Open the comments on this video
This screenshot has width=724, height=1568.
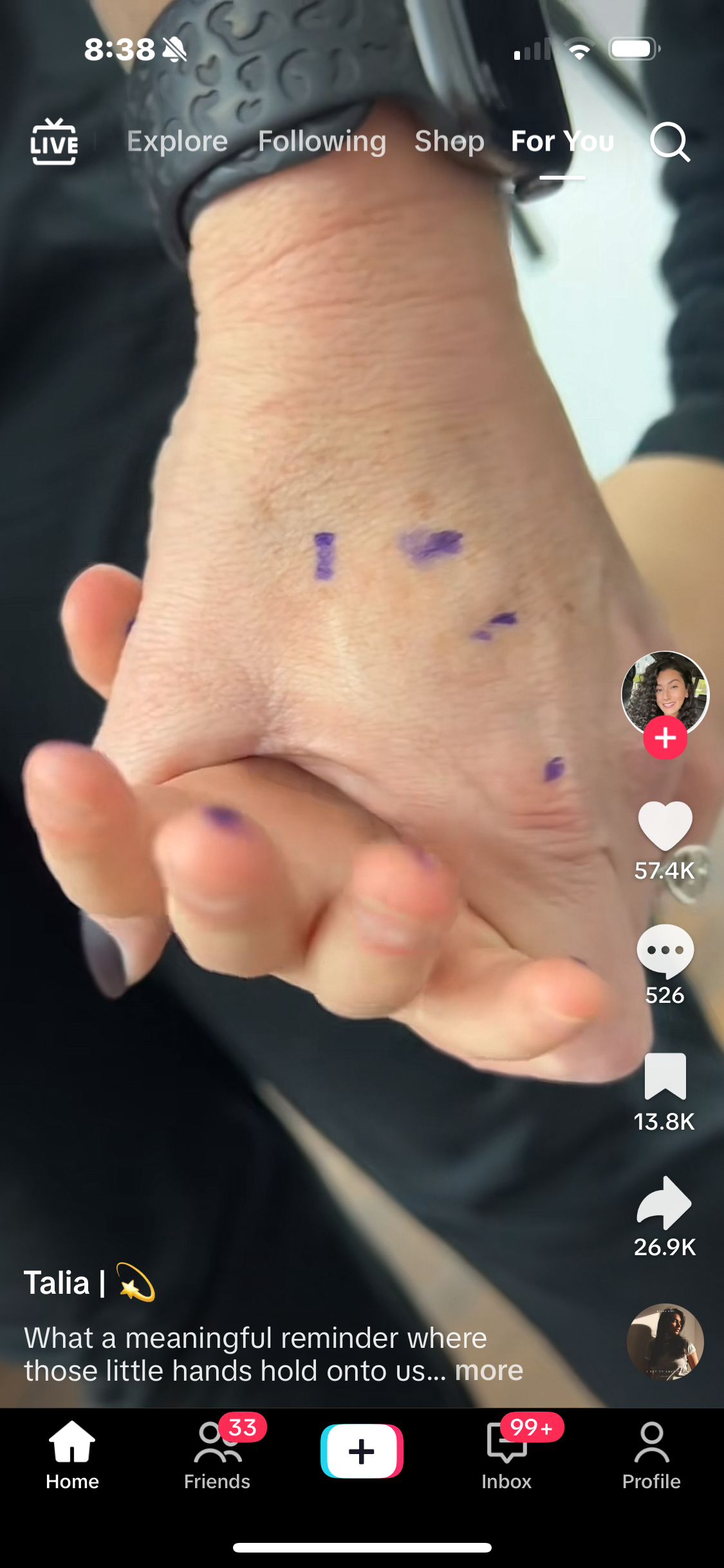[x=665, y=951]
